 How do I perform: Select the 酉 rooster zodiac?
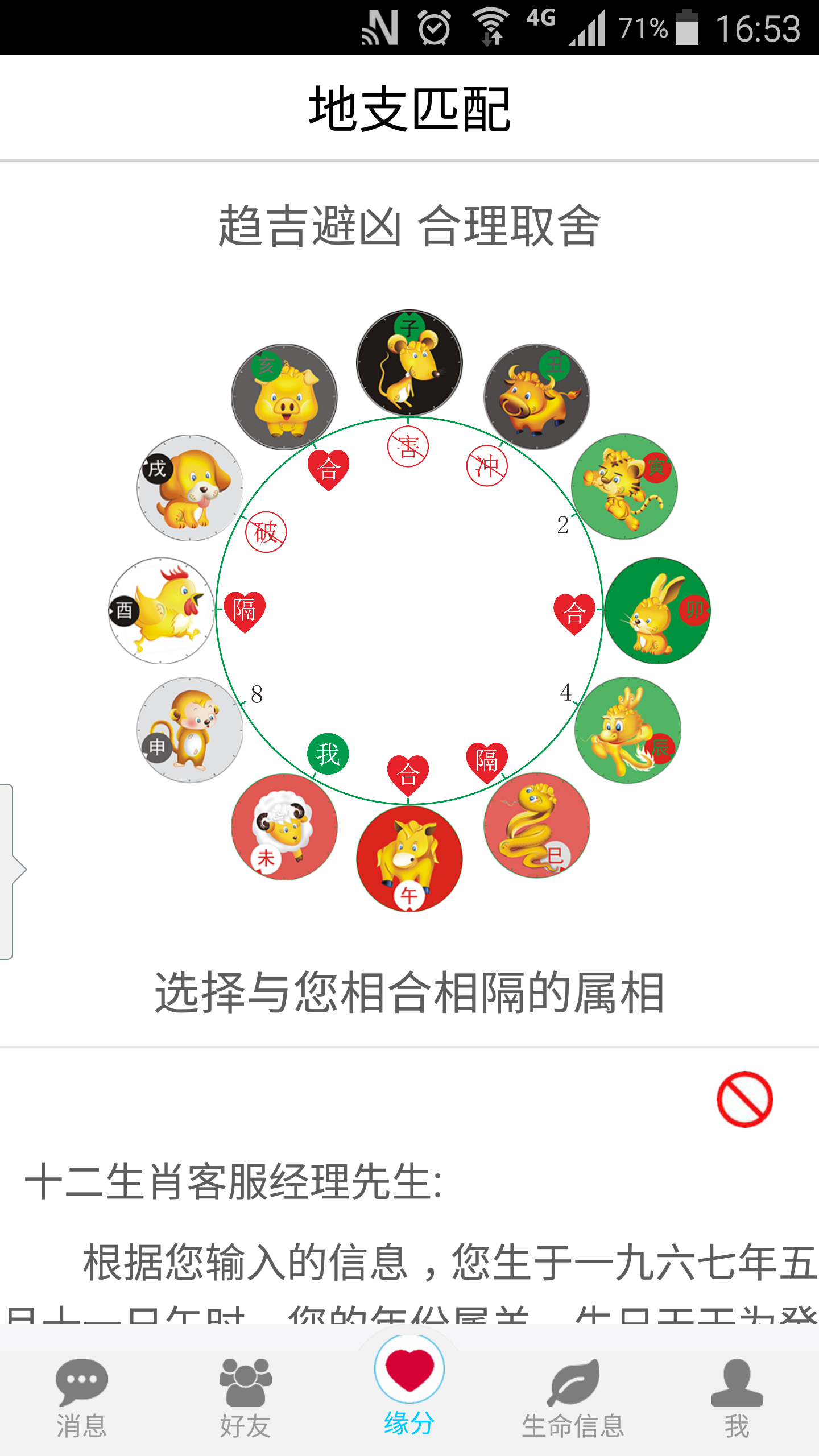pyautogui.click(x=162, y=610)
